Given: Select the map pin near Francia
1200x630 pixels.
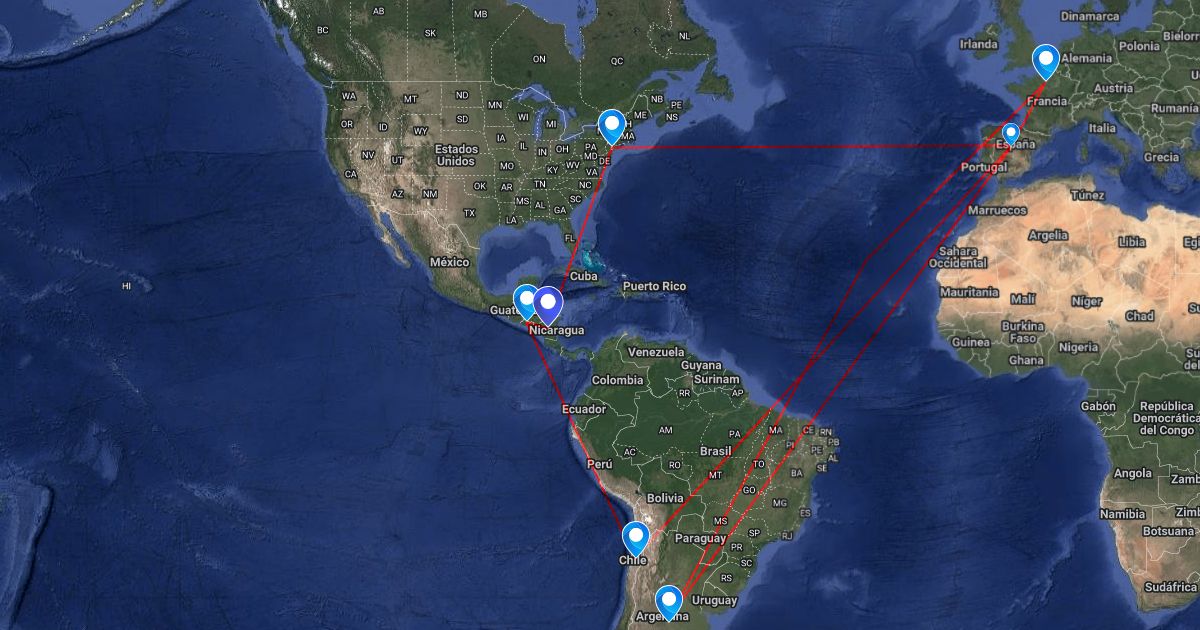Looking at the screenshot, I should pos(1046,60).
